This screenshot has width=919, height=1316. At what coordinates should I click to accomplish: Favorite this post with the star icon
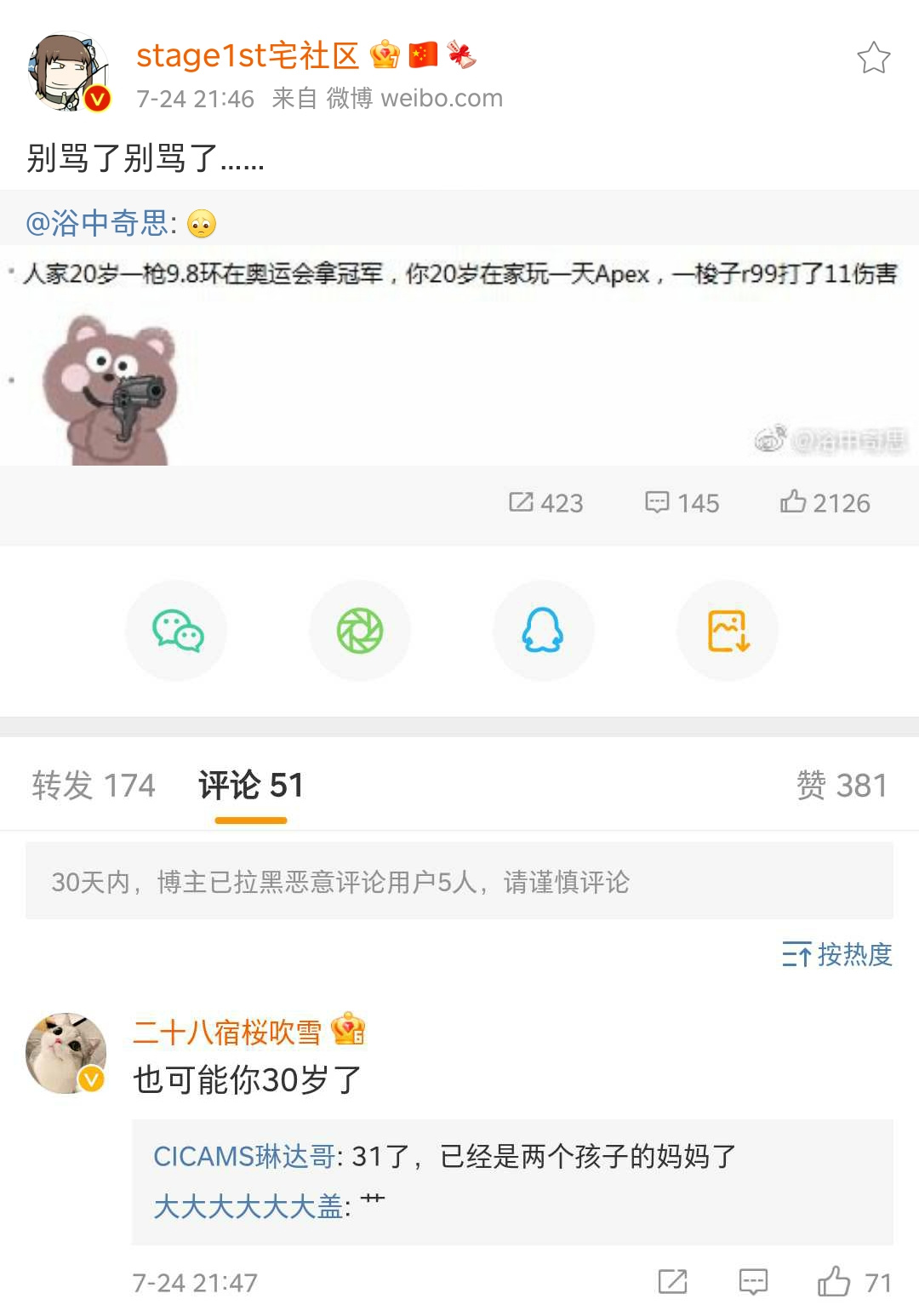click(x=873, y=58)
